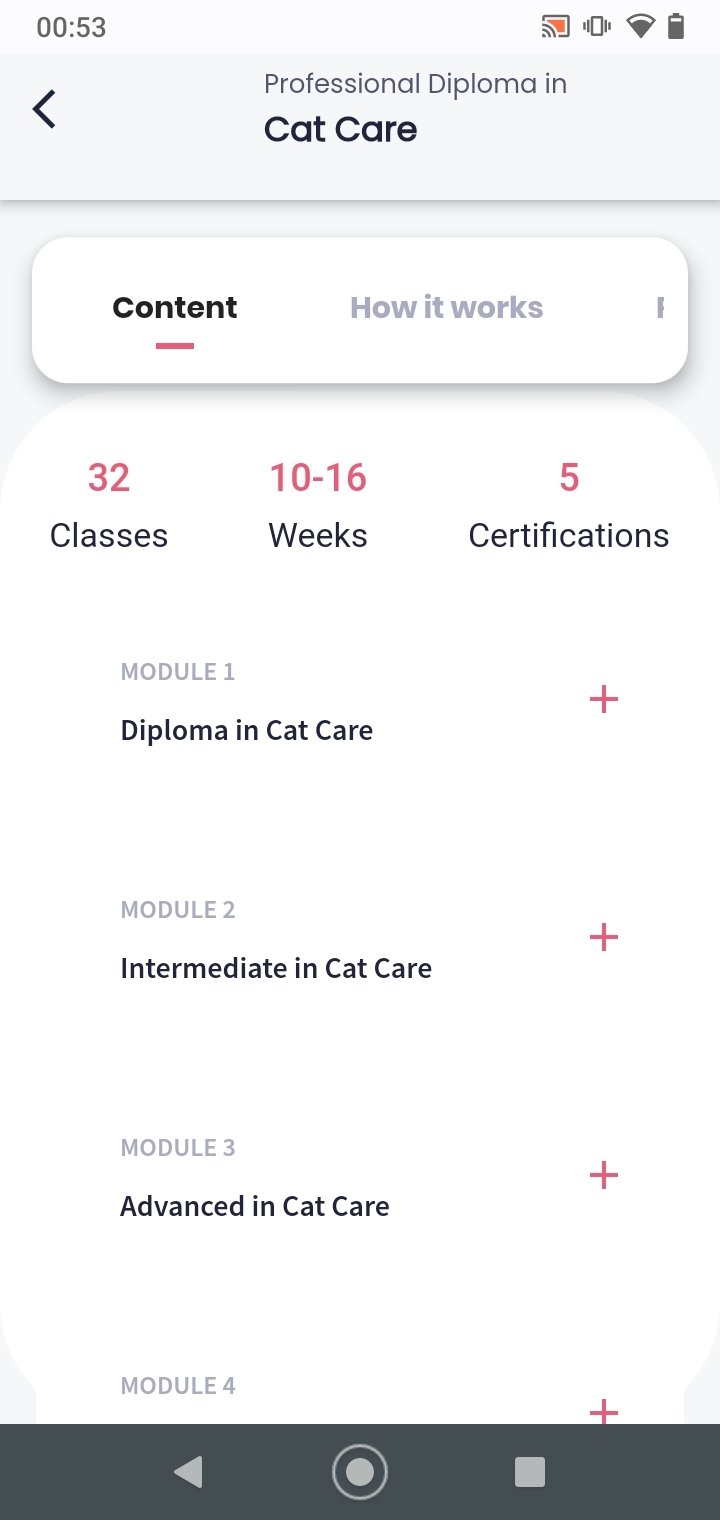The width and height of the screenshot is (720, 1520).
Task: Tap the system home button
Action: 360,1472
